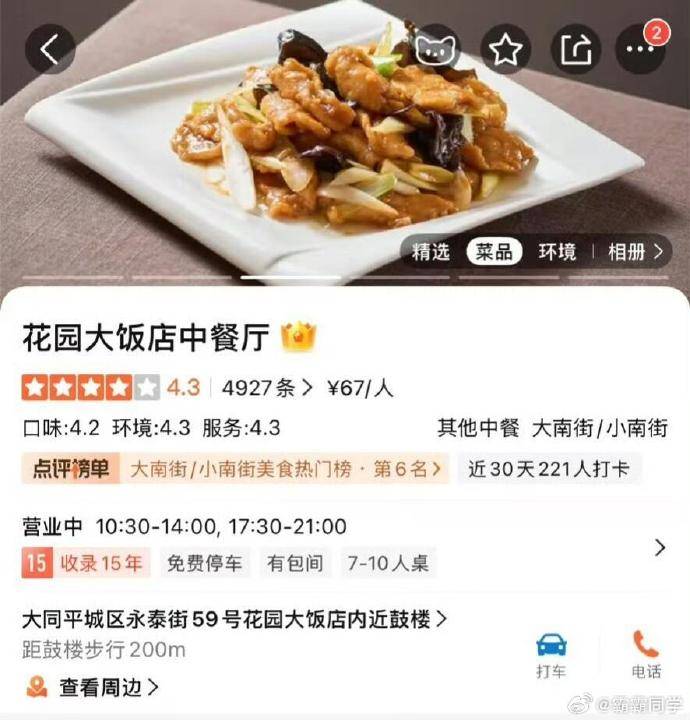
Task: Switch to the 环境 photo tab
Action: coord(557,252)
